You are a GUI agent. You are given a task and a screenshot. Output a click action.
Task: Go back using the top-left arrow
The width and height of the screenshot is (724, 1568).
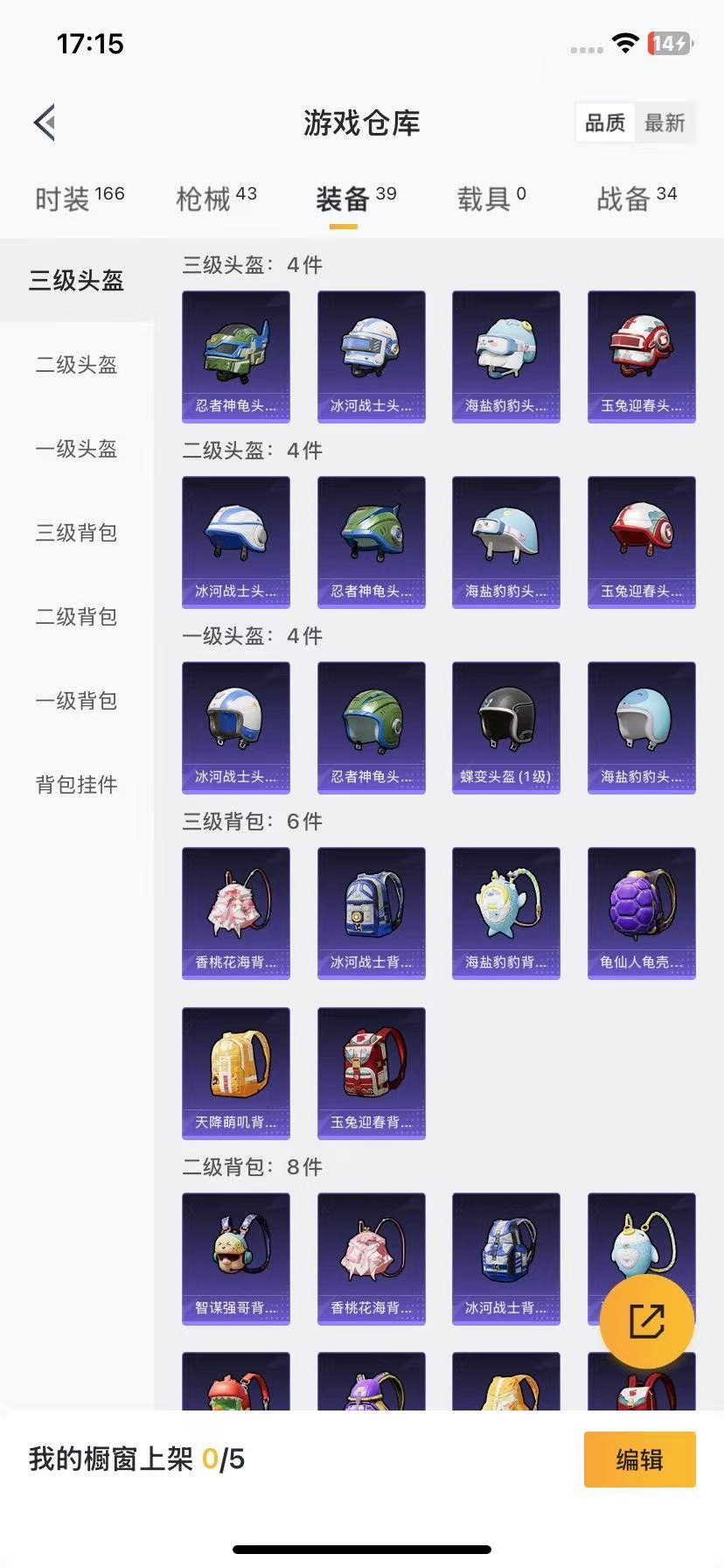click(x=45, y=122)
